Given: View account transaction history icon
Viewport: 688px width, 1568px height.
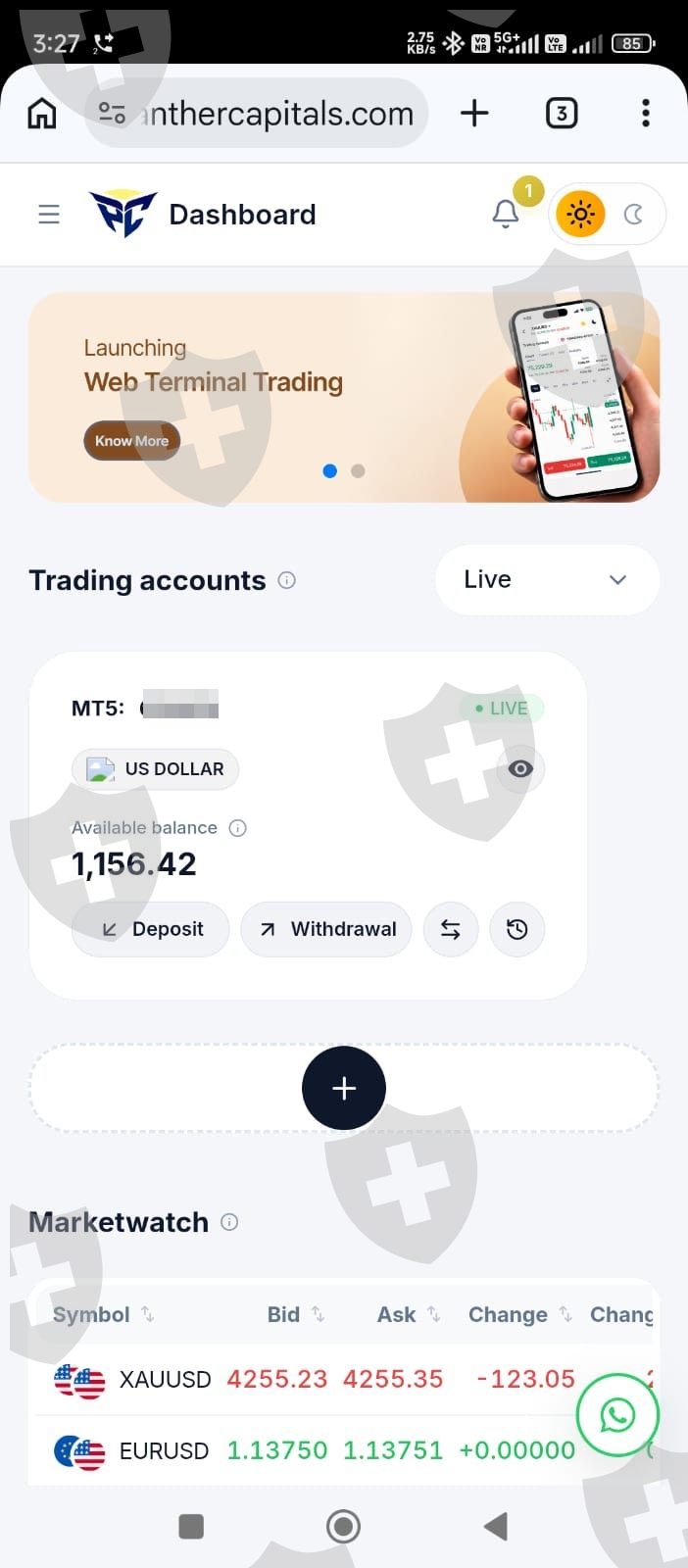Looking at the screenshot, I should 516,929.
